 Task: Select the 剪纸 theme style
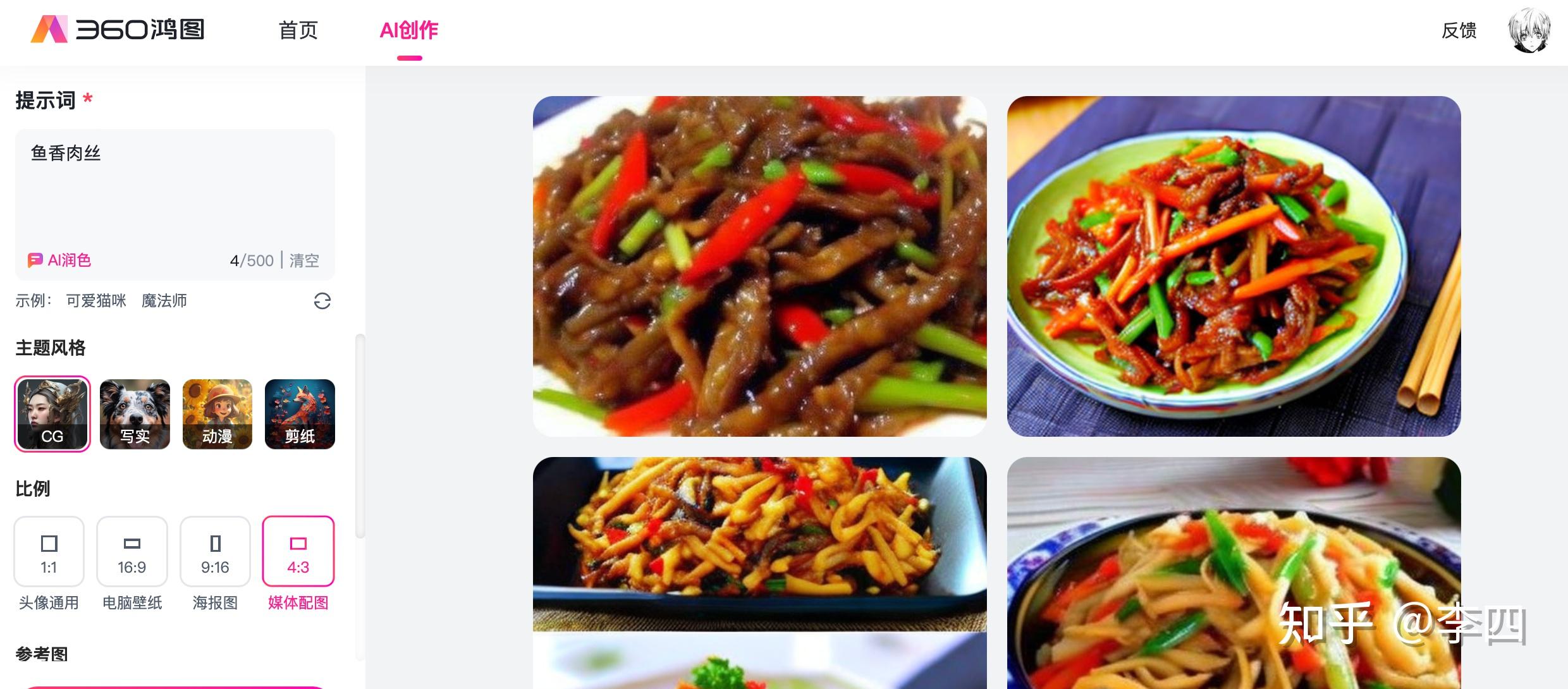(300, 414)
